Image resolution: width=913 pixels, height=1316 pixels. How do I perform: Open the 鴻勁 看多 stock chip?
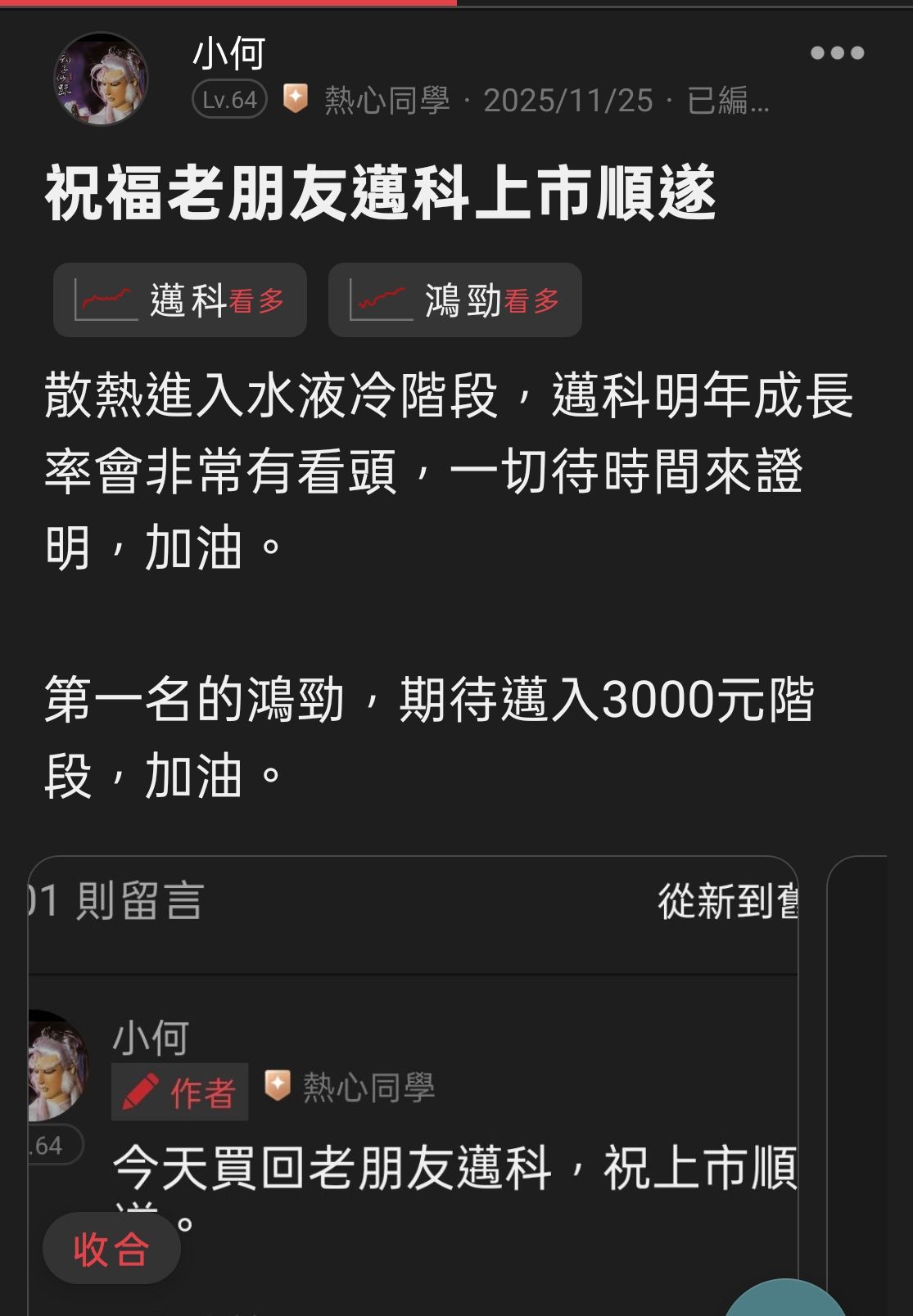pyautogui.click(x=455, y=300)
